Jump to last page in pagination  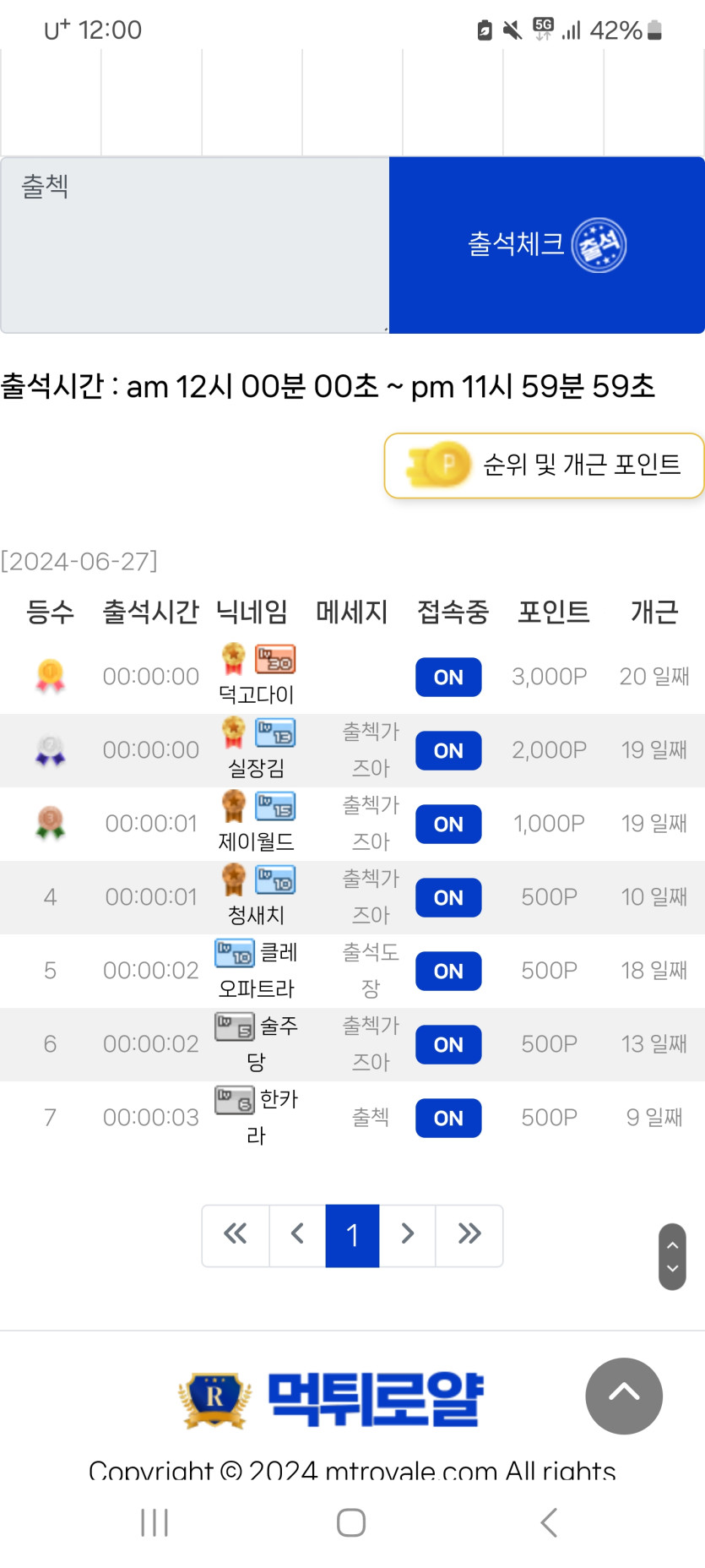click(x=469, y=1234)
